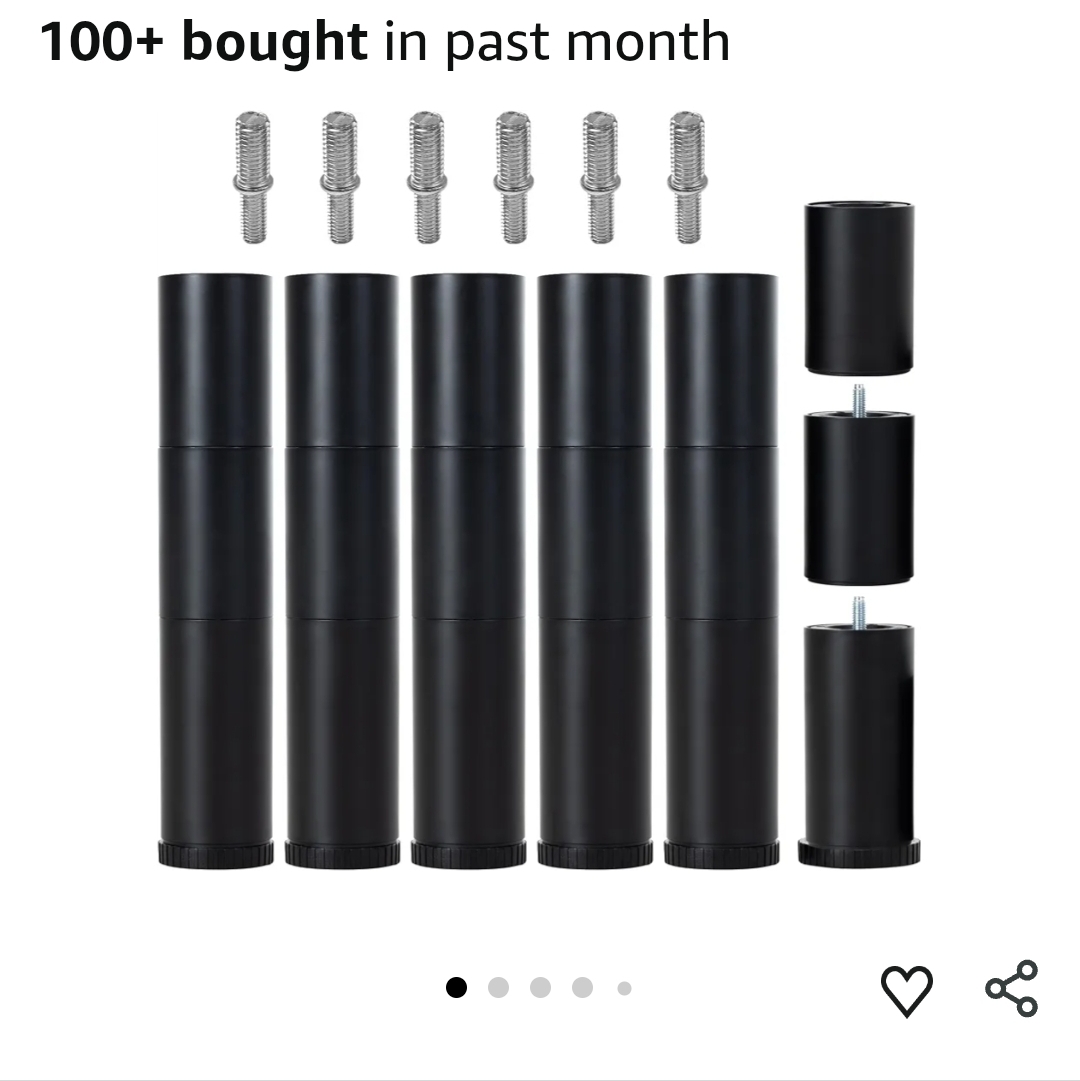Image resolution: width=1080 pixels, height=1081 pixels.
Task: Jump to the fourth image indicator dot
Action: click(582, 987)
